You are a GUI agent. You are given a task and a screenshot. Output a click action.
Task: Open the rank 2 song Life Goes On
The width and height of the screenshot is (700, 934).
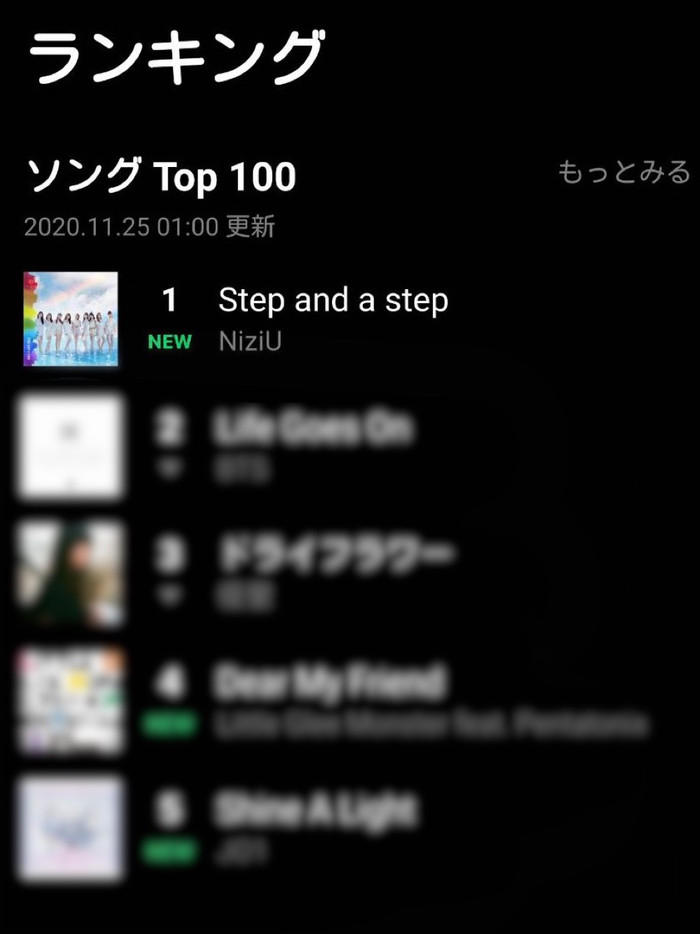[313, 430]
